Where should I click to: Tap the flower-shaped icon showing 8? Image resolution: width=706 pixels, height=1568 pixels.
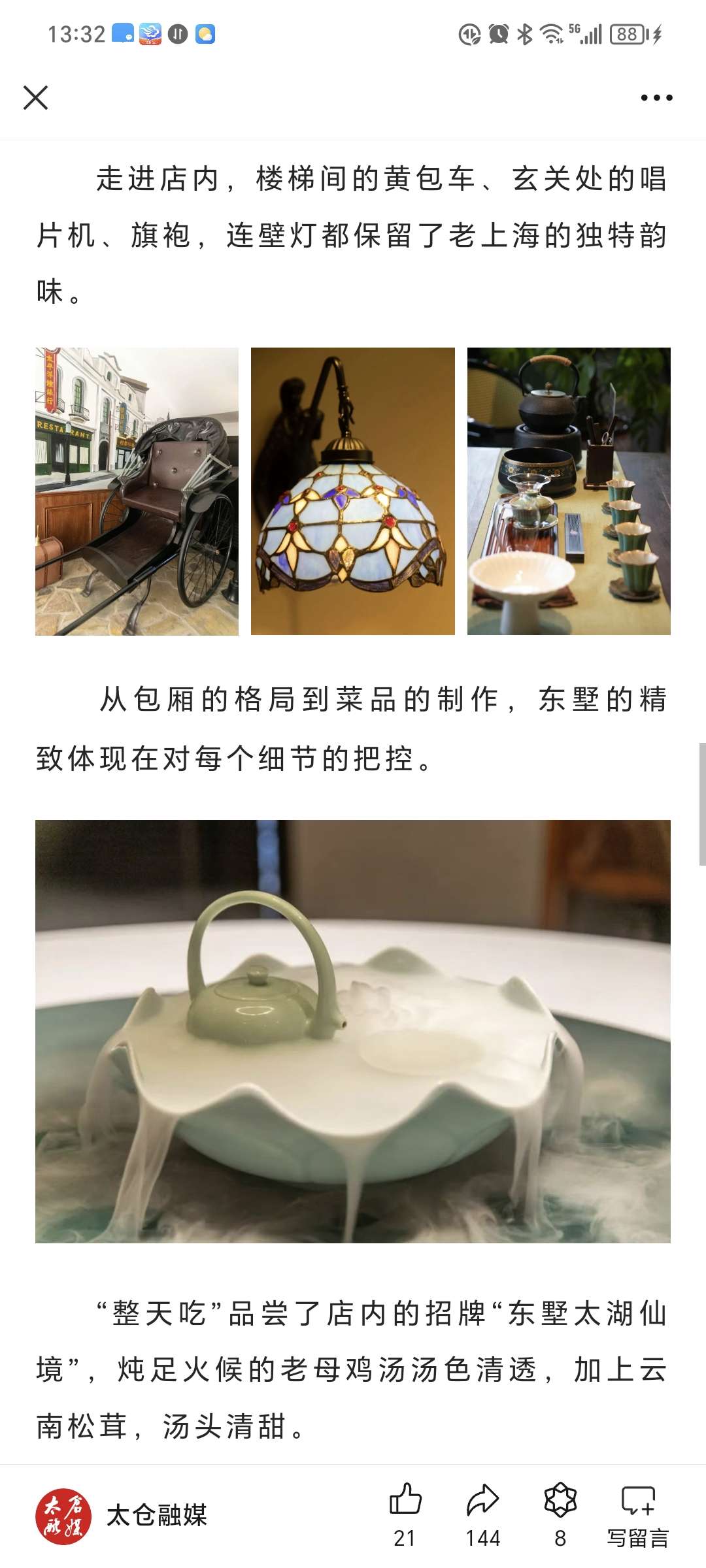[x=560, y=1513]
